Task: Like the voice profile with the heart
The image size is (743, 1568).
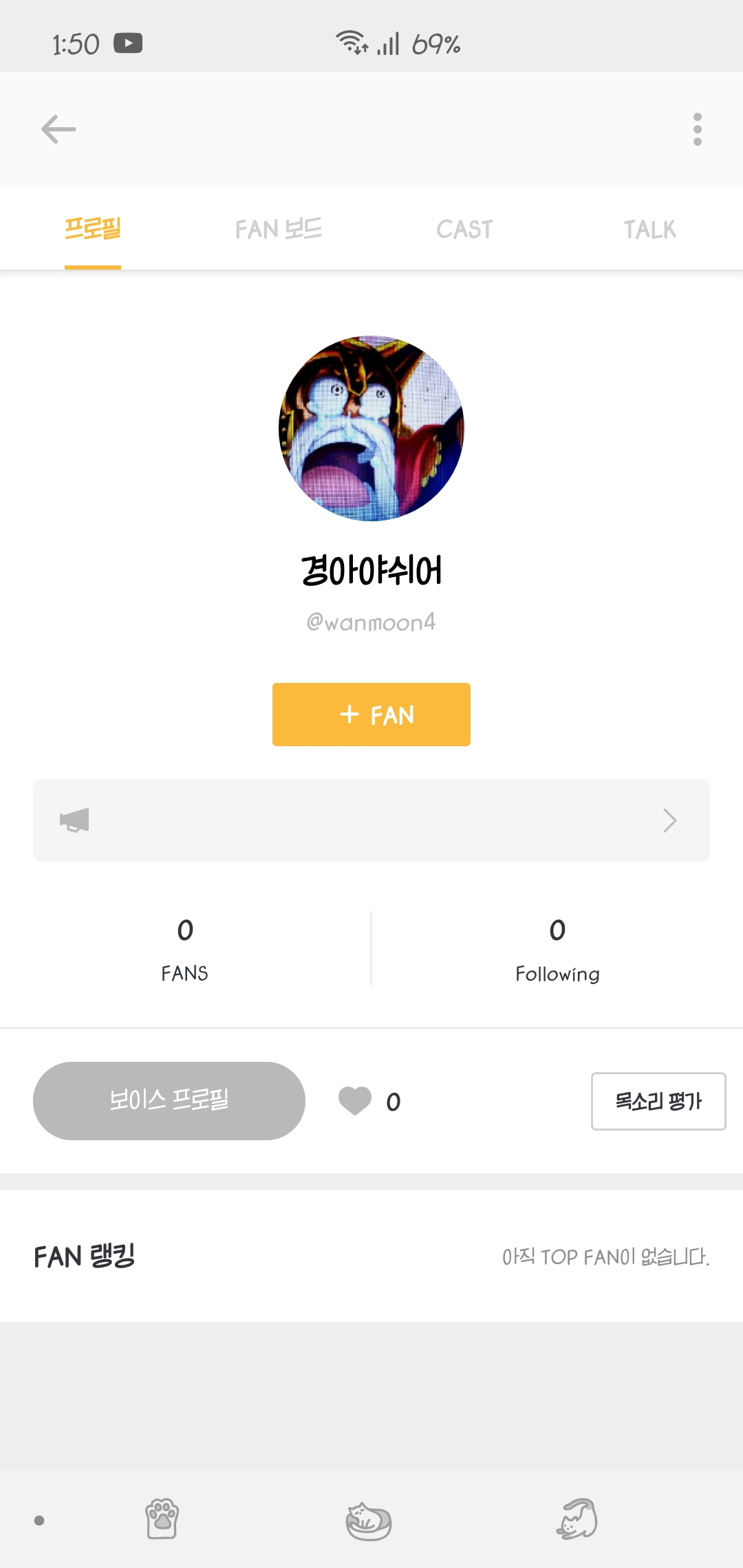Action: click(355, 1100)
